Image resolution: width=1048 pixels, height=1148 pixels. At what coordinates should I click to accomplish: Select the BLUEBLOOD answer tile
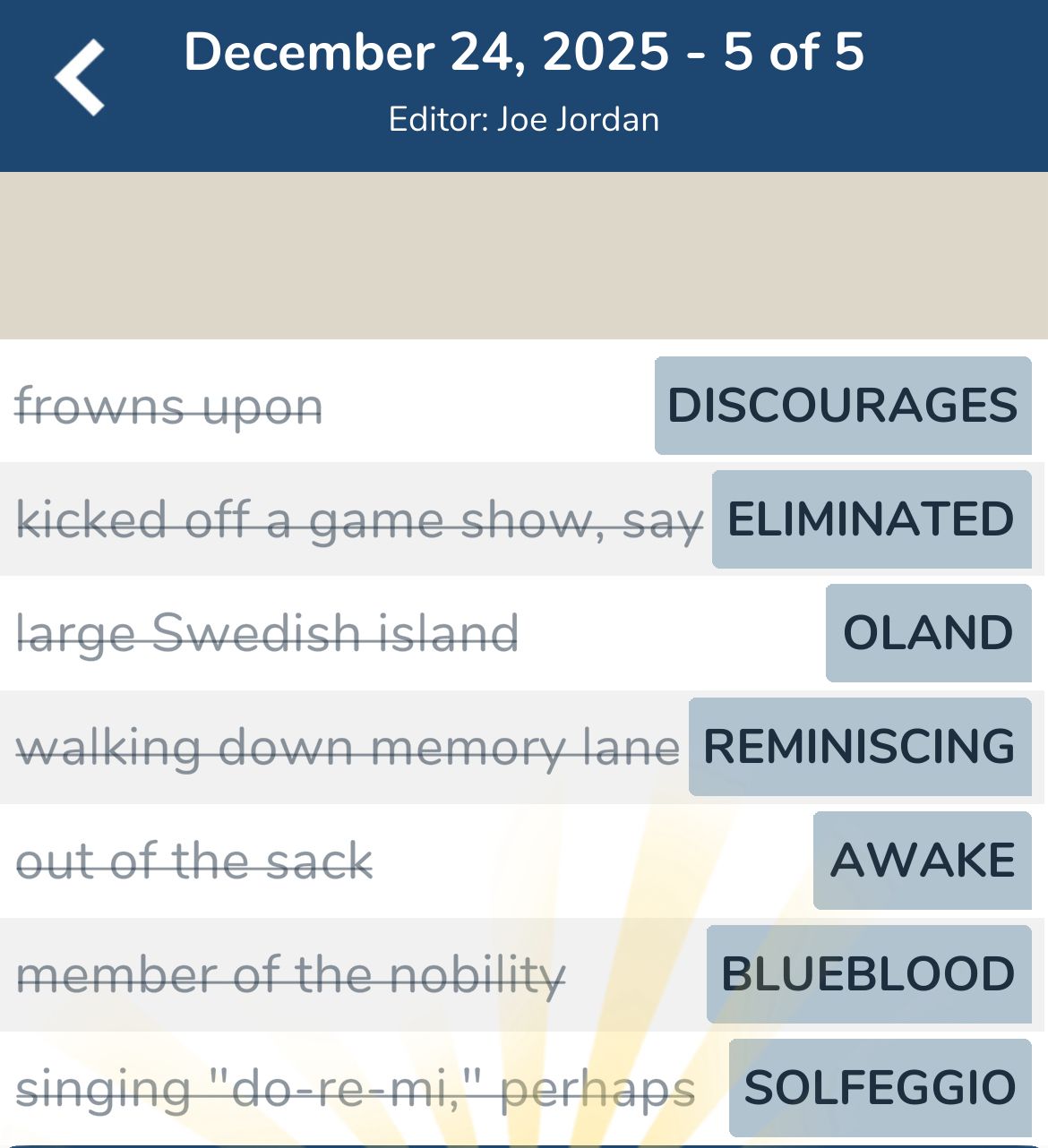[867, 974]
